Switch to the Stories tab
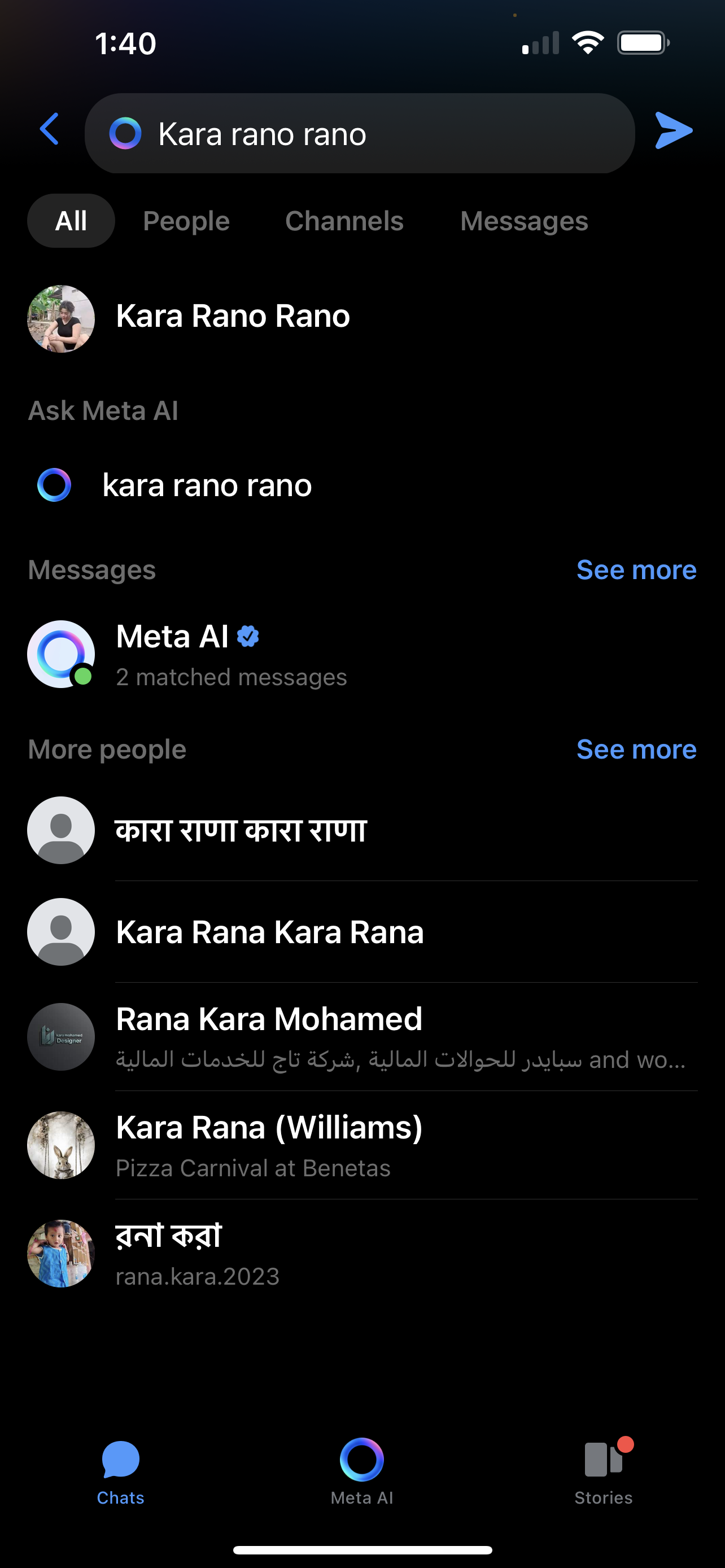Image resolution: width=725 pixels, height=1568 pixels. (x=604, y=1473)
